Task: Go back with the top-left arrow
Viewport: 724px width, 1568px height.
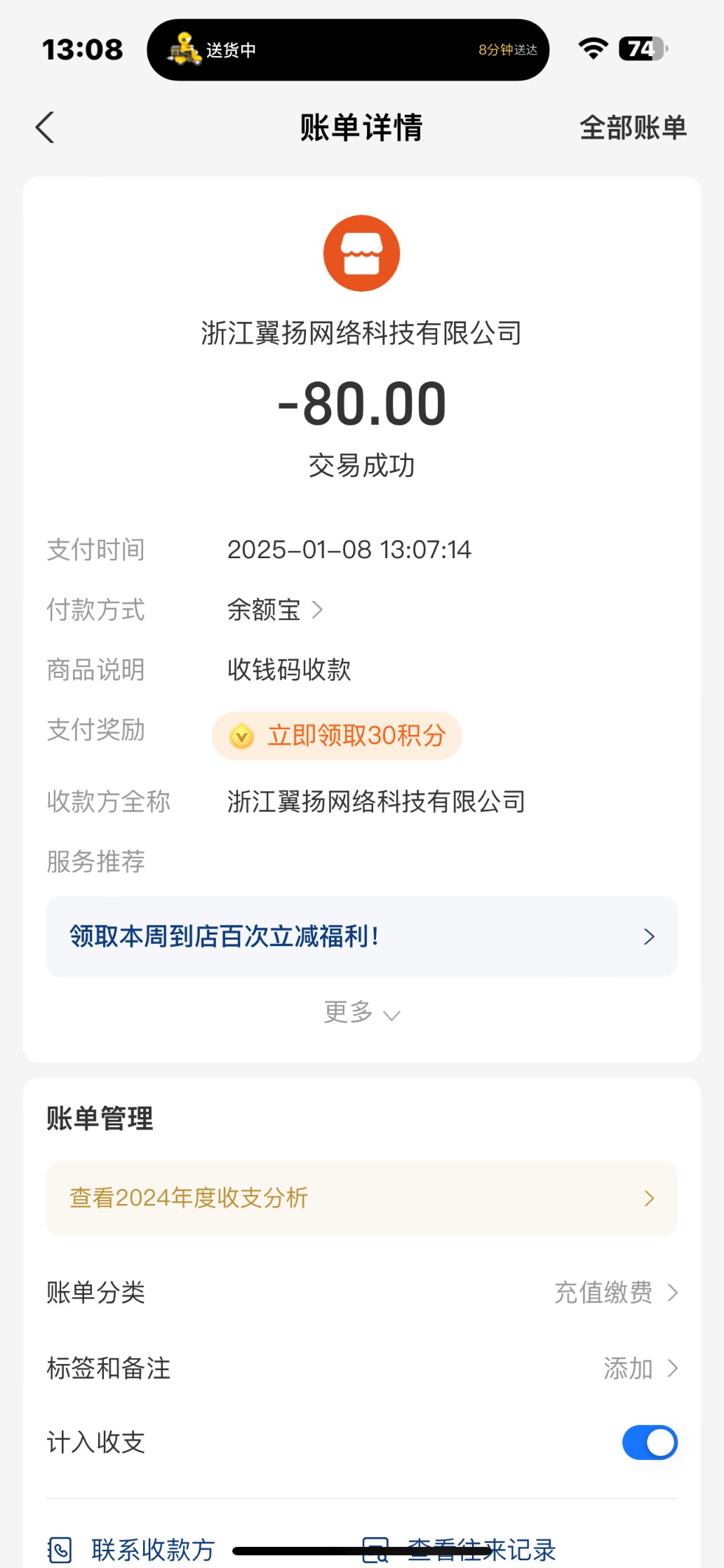Action: pos(46,128)
